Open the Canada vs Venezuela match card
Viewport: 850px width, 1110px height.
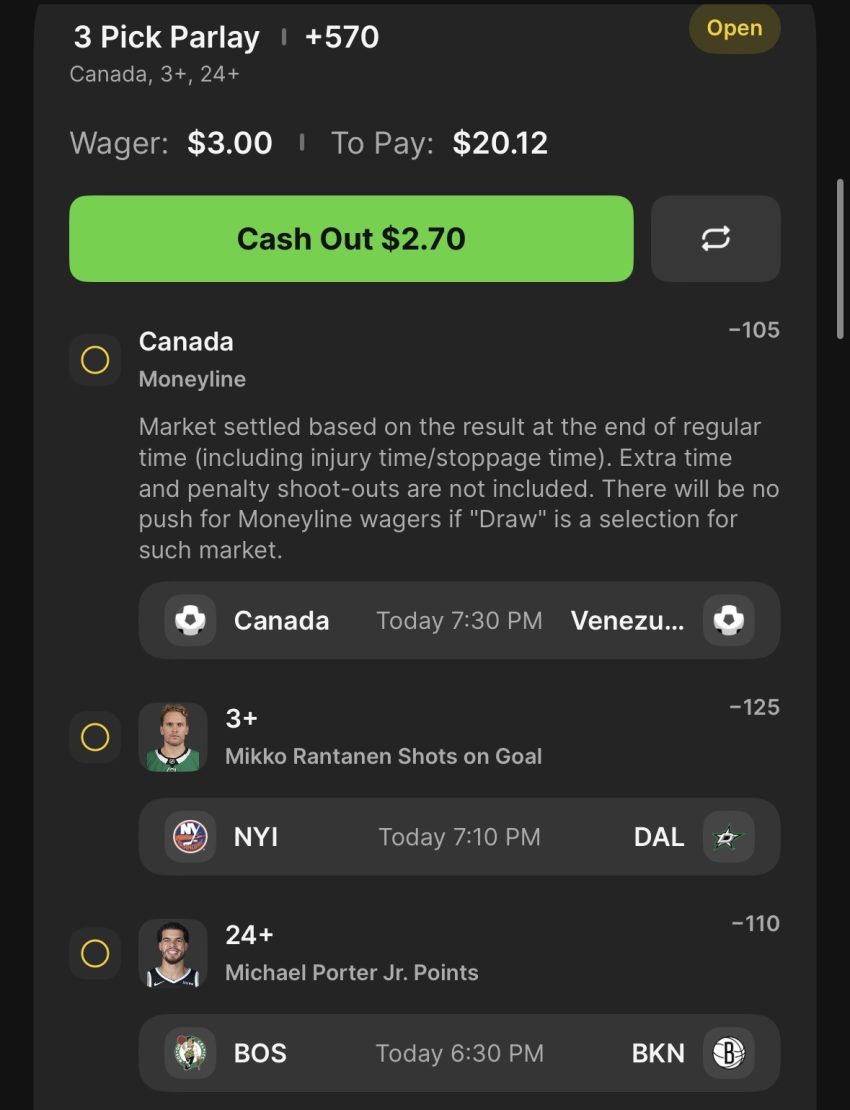pos(459,621)
